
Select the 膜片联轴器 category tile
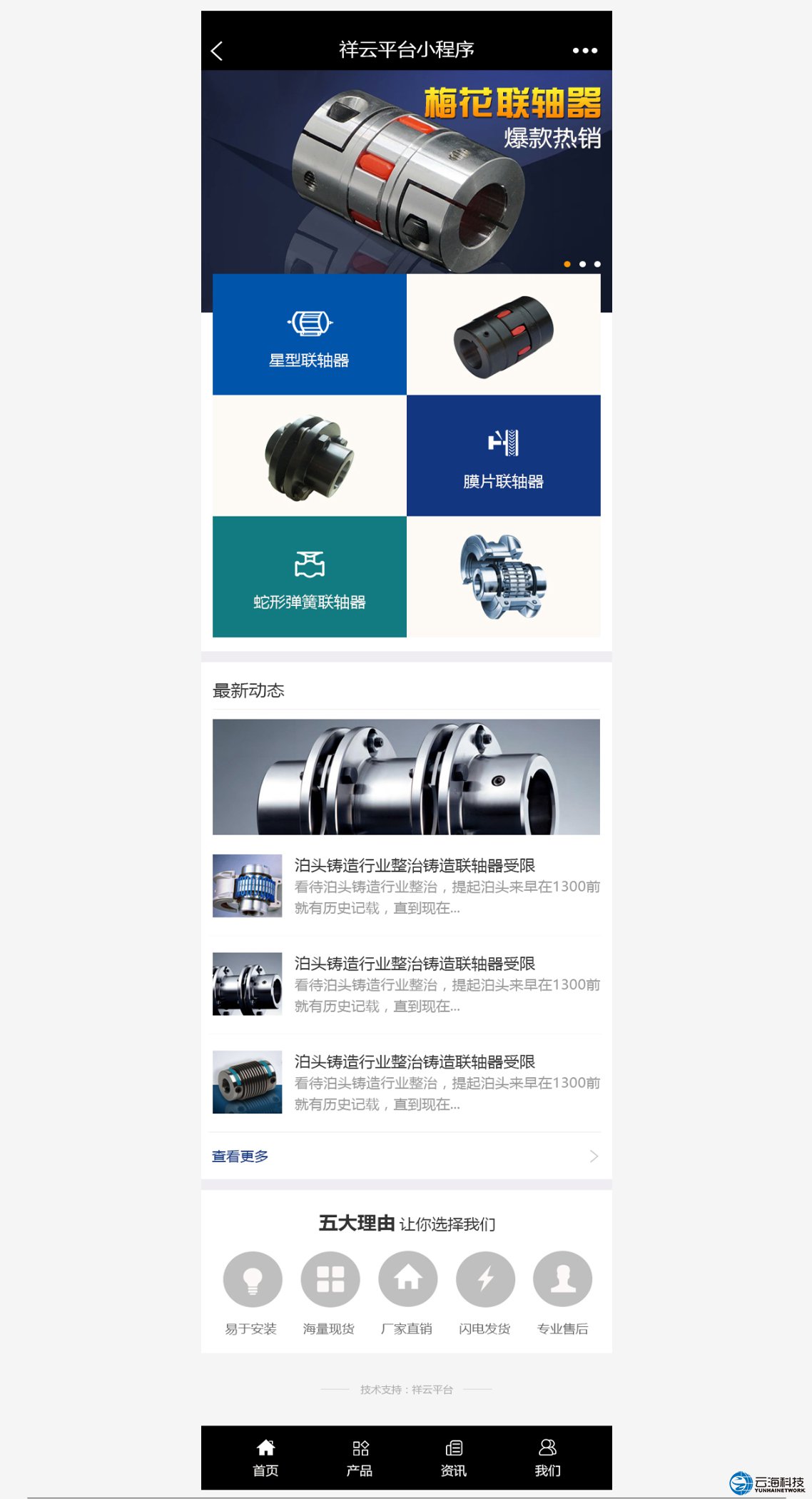(503, 455)
